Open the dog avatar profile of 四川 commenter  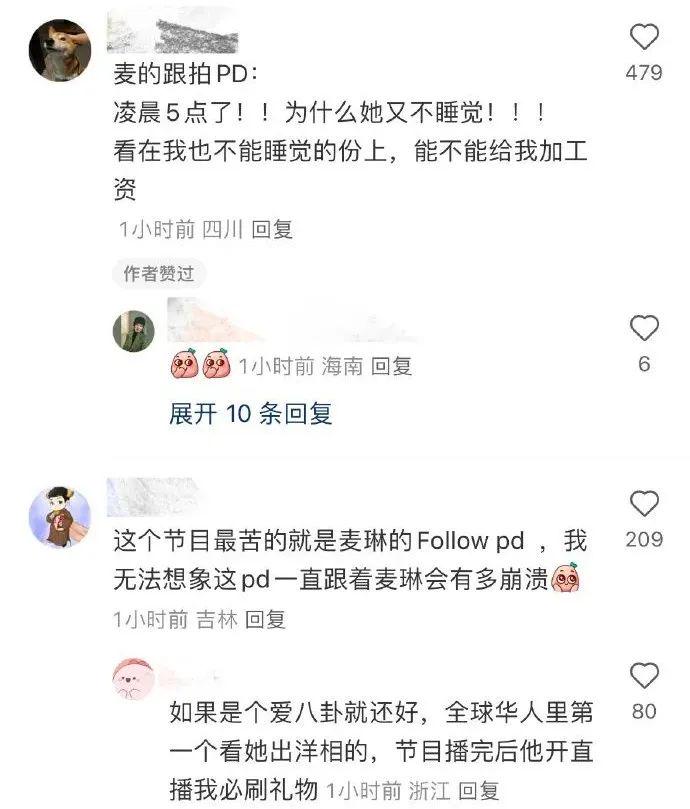click(x=59, y=51)
